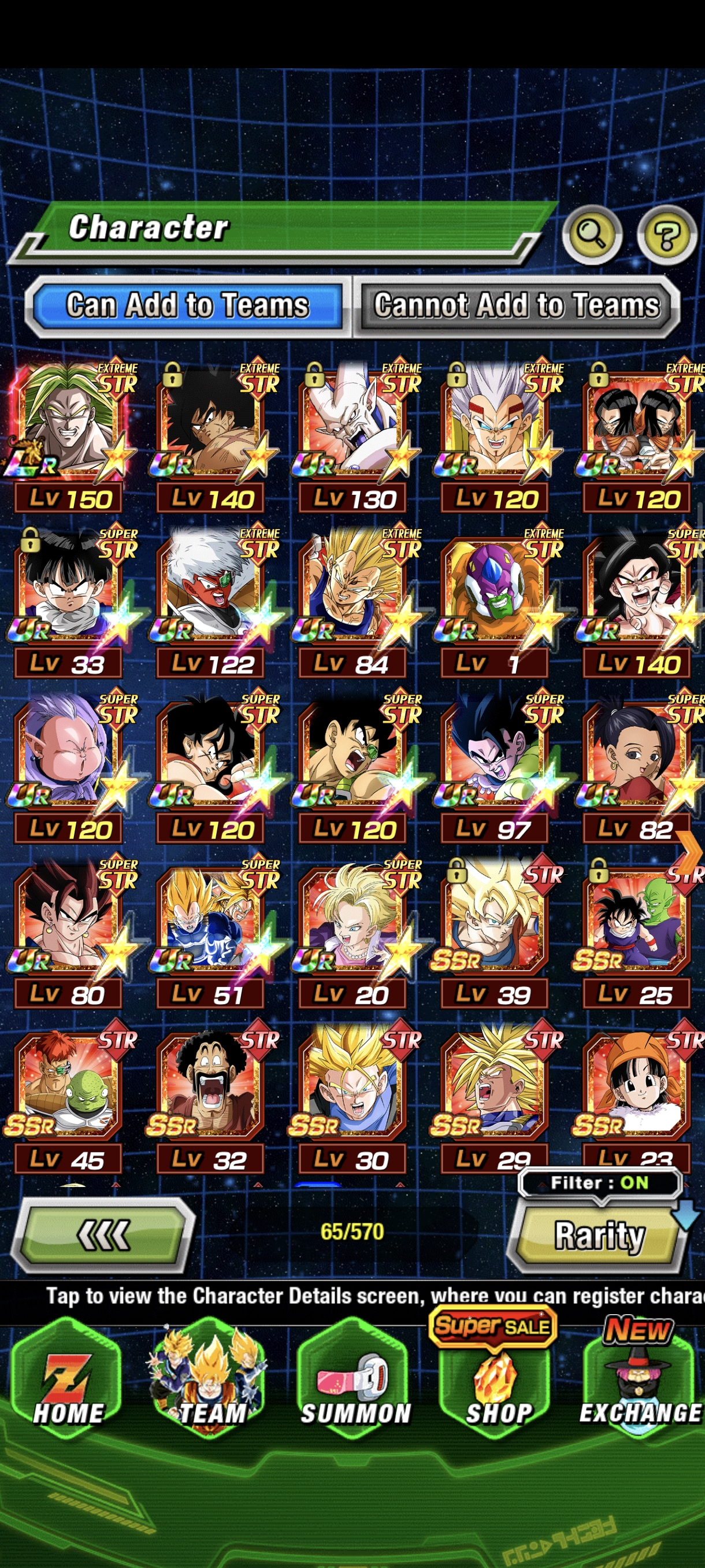Open the Exchange menu
Viewport: 705px width, 1568px height.
640,1377
